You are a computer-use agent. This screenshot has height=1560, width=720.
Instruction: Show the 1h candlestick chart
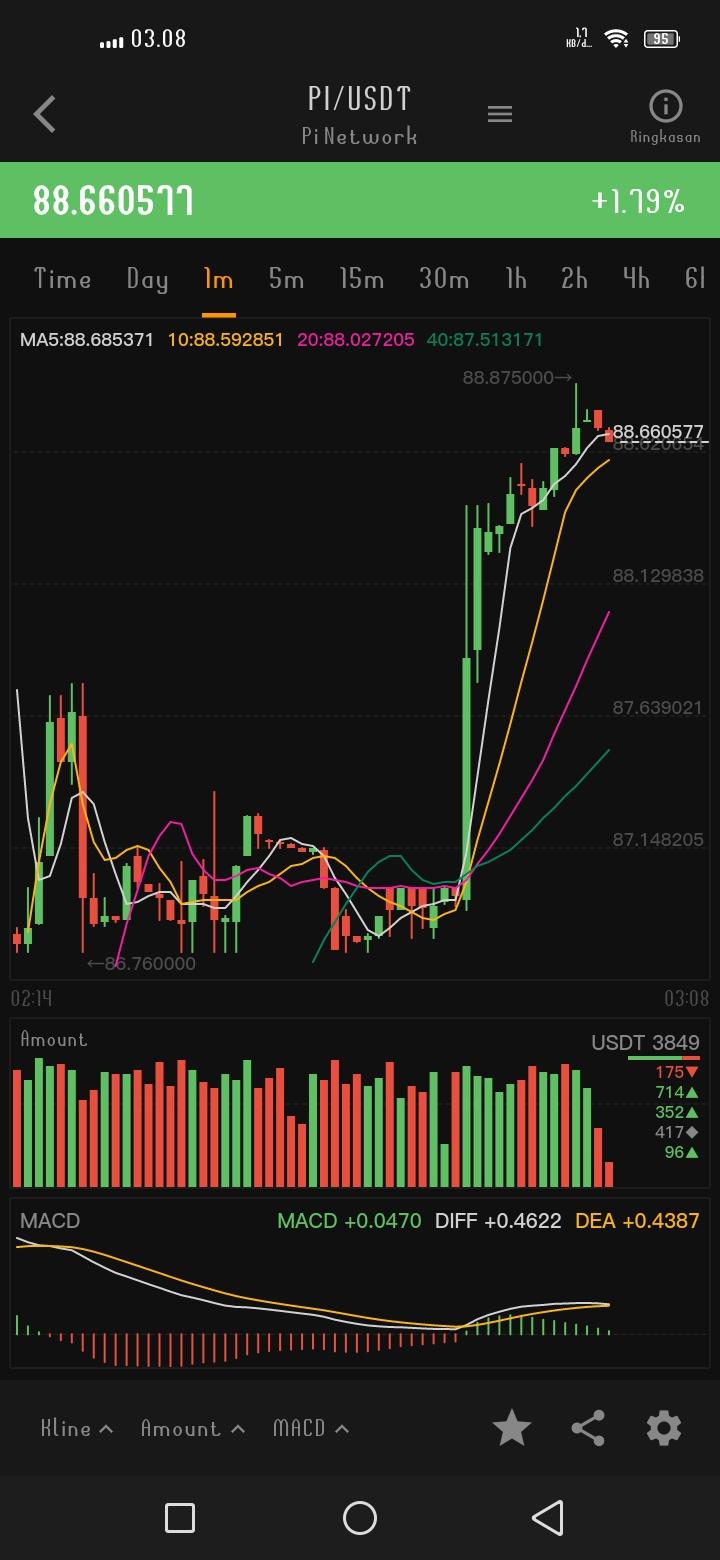[516, 279]
